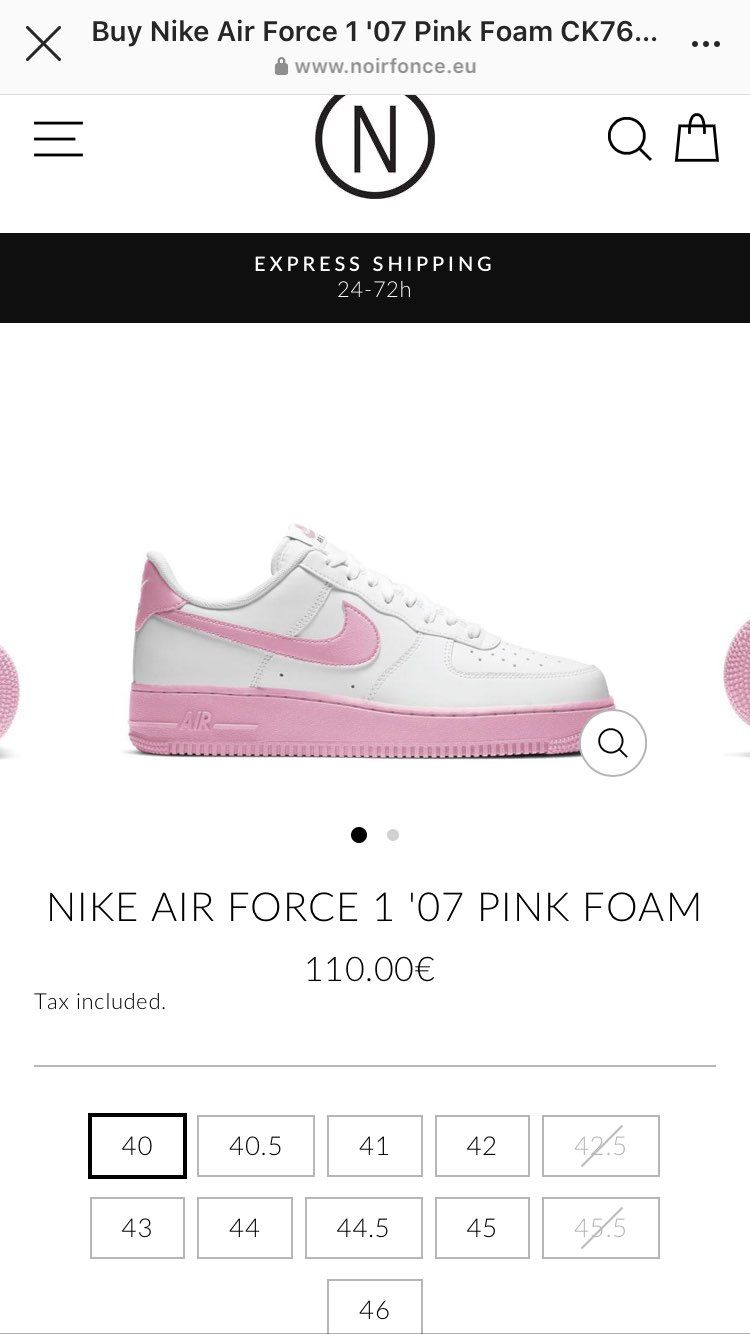Viewport: 750px width, 1334px height.
Task: Close the in-app browser
Action: point(43,44)
